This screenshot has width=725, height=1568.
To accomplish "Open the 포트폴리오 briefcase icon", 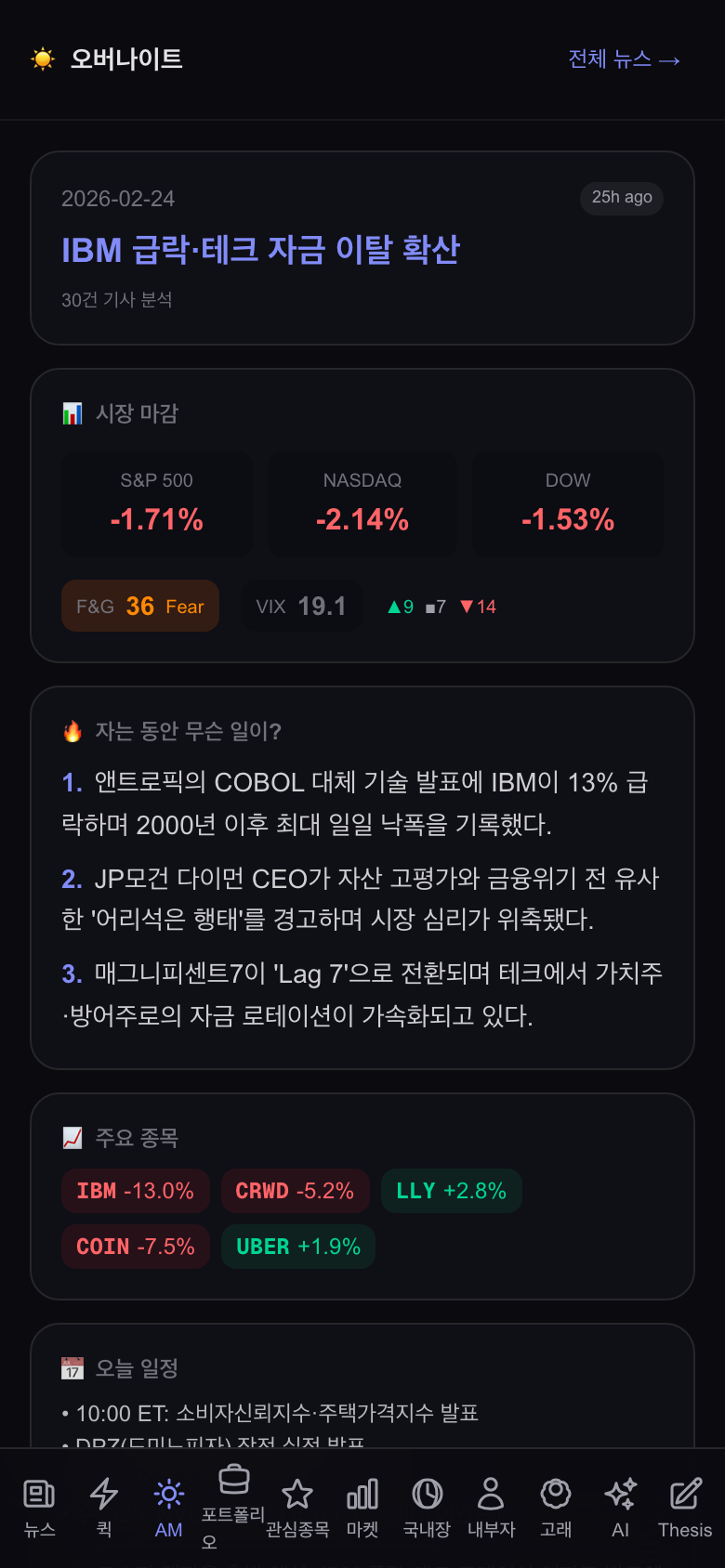I will [x=235, y=1484].
